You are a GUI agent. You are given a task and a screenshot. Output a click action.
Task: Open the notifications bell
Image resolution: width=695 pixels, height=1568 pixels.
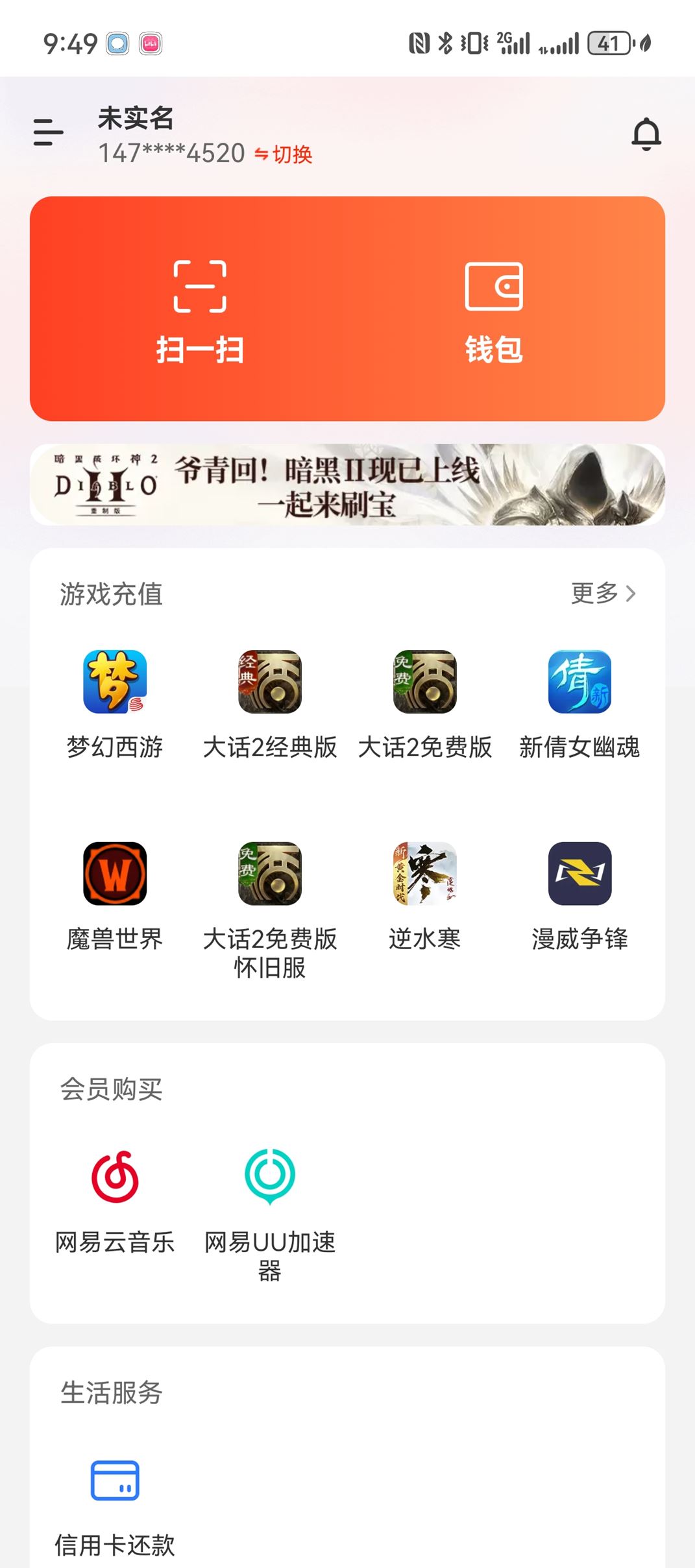coord(646,134)
